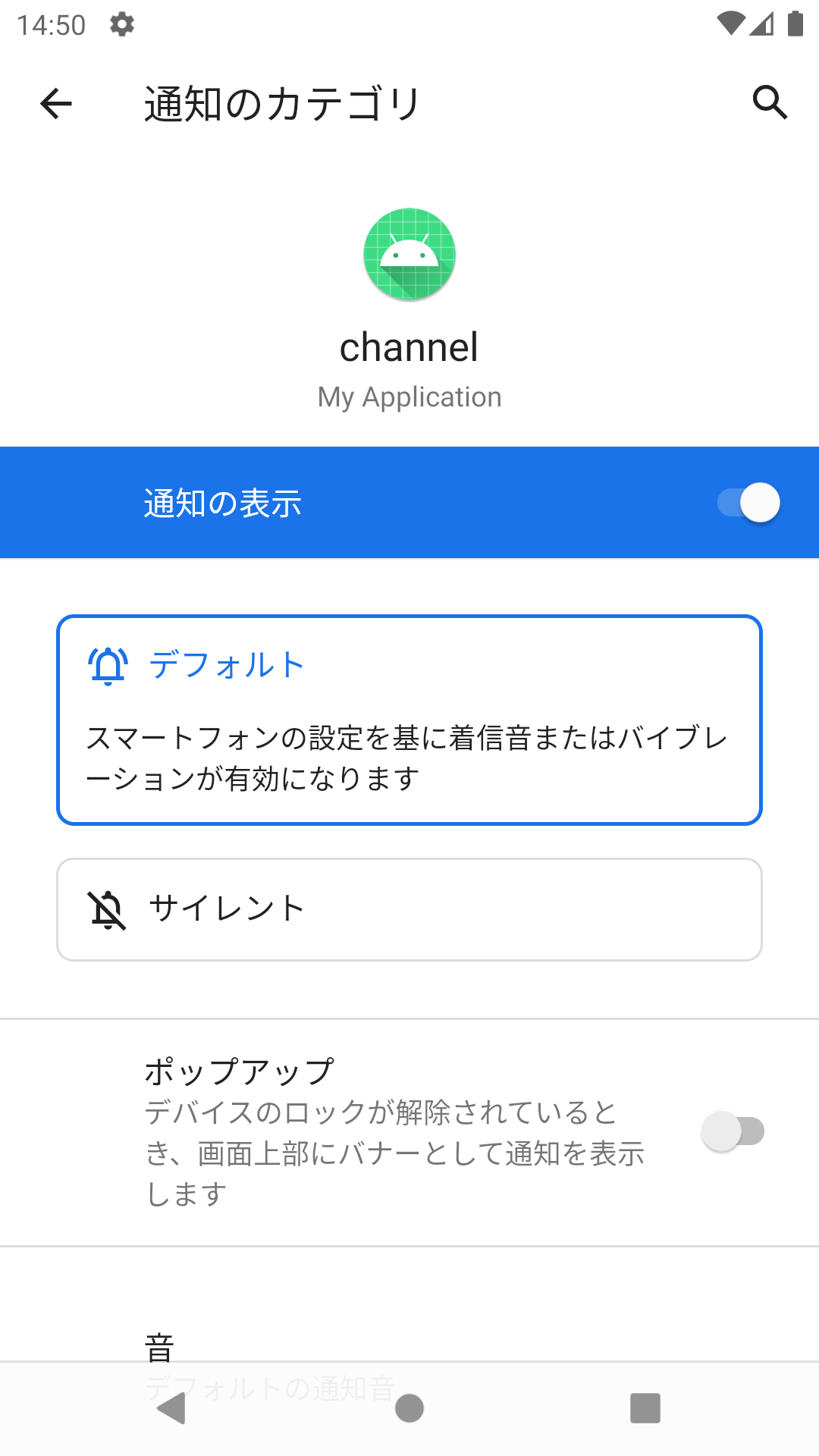Go back using the top arrow
The image size is (819, 1456).
coord(56,103)
